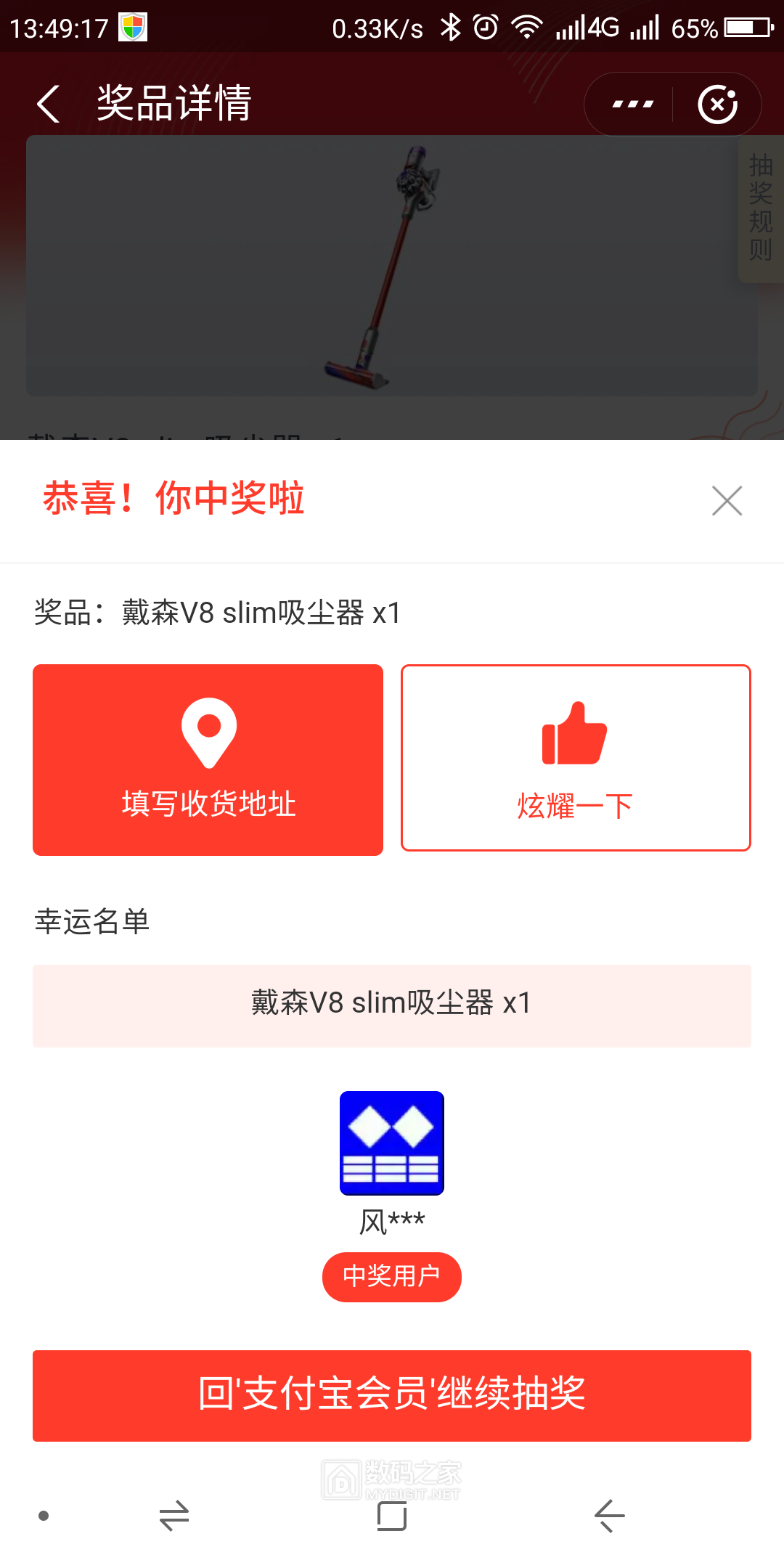
Task: Dismiss the 恭喜！你中奖啦 popup
Action: point(727,501)
